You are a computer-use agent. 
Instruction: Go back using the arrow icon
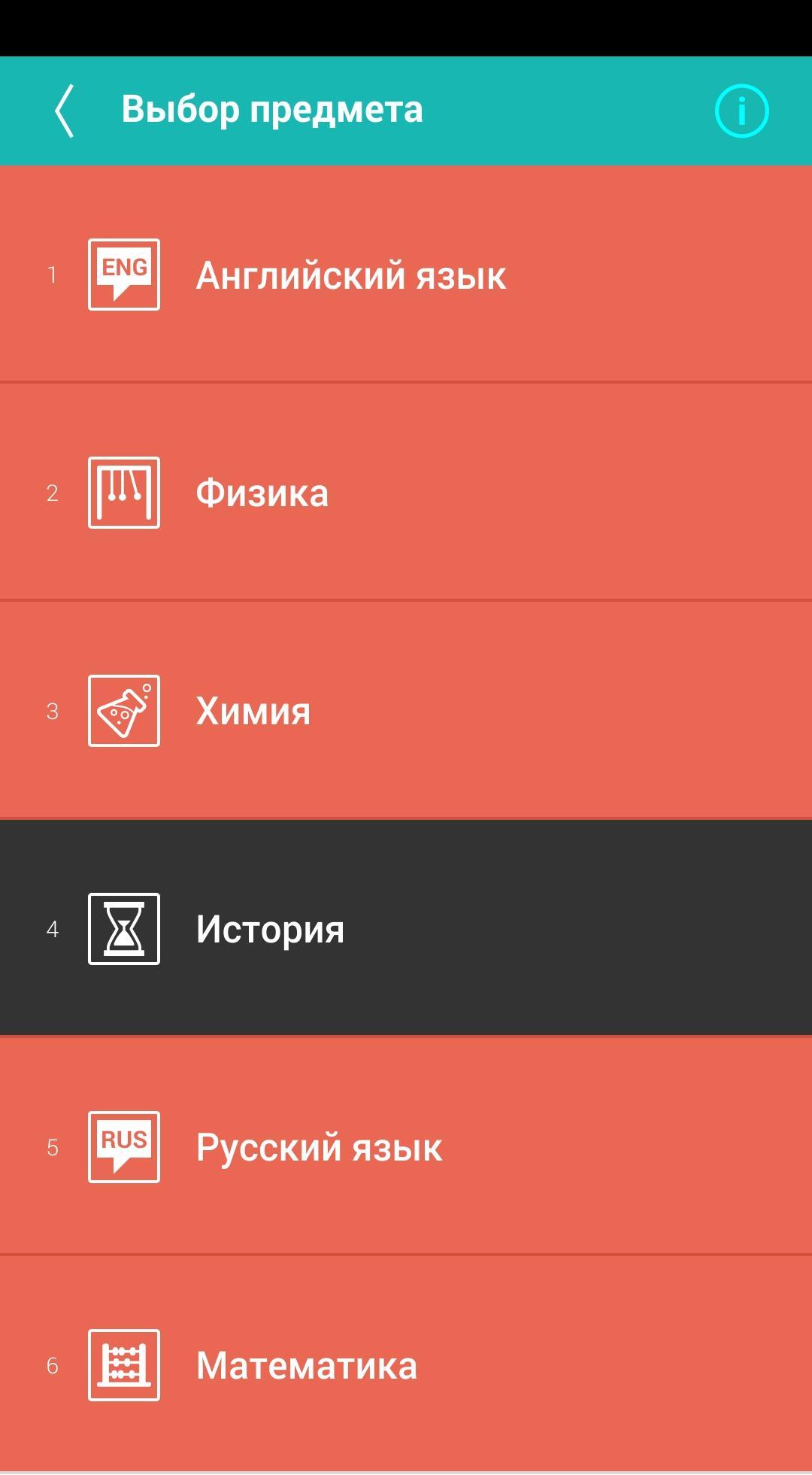[65, 111]
